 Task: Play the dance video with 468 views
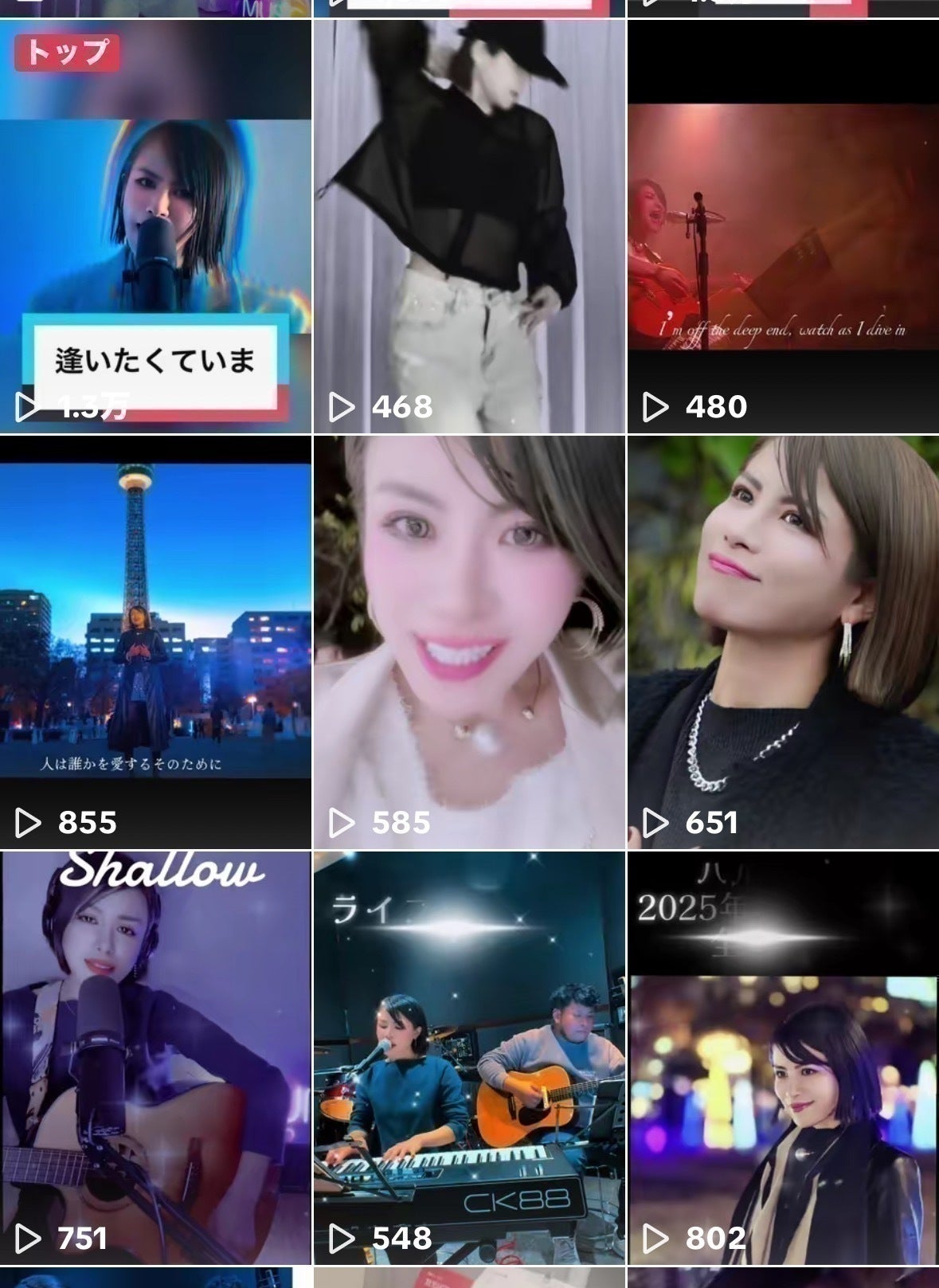[x=469, y=227]
